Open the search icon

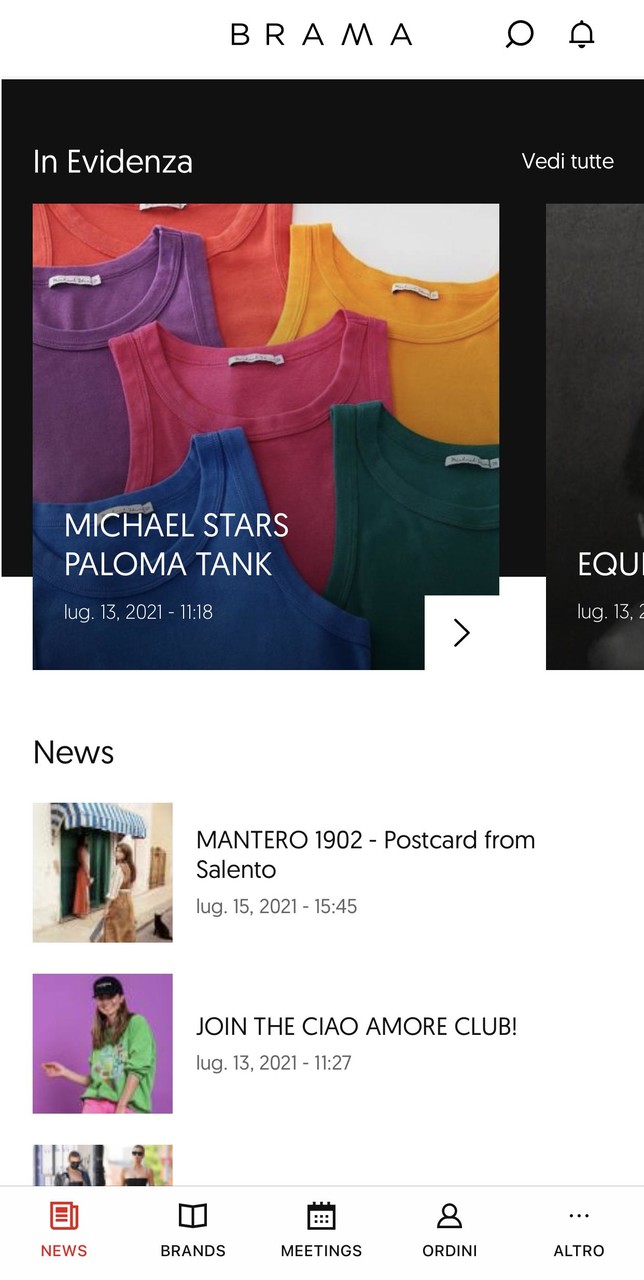click(x=519, y=35)
